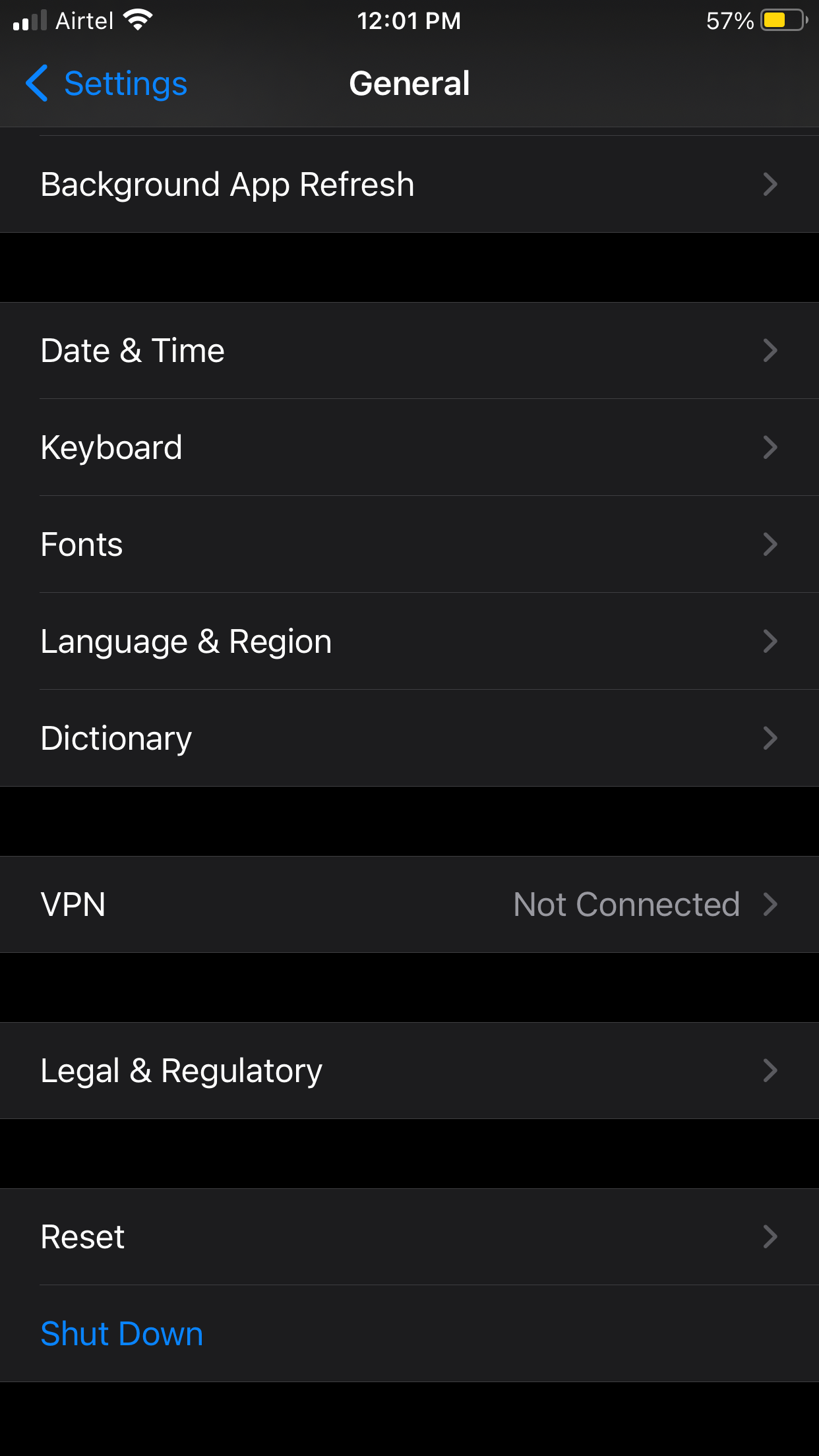Open Language & Region settings

click(409, 641)
